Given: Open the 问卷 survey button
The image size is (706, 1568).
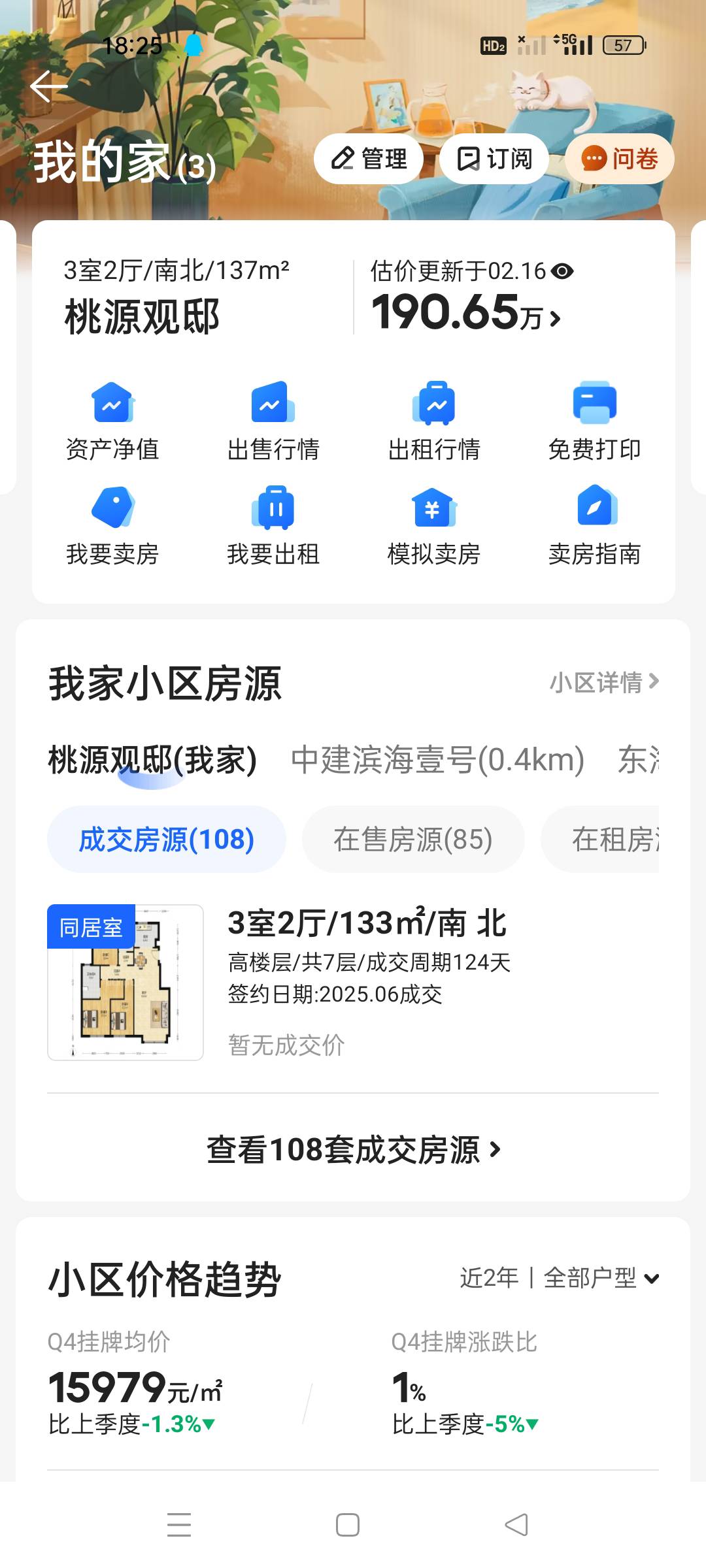Looking at the screenshot, I should coord(619,159).
